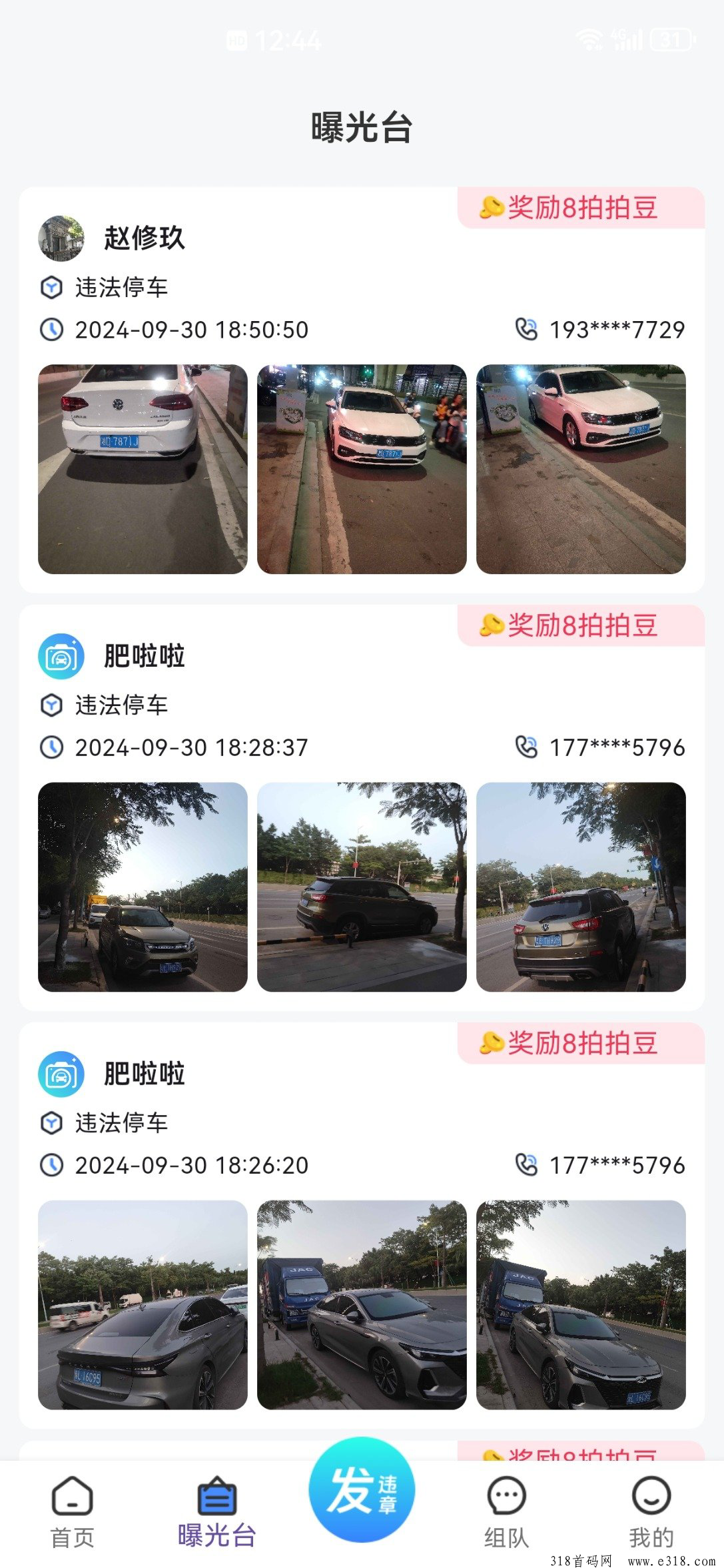Viewport: 724px width, 1568px height.
Task: Open 赵修玖's profile avatar
Action: pos(61,238)
